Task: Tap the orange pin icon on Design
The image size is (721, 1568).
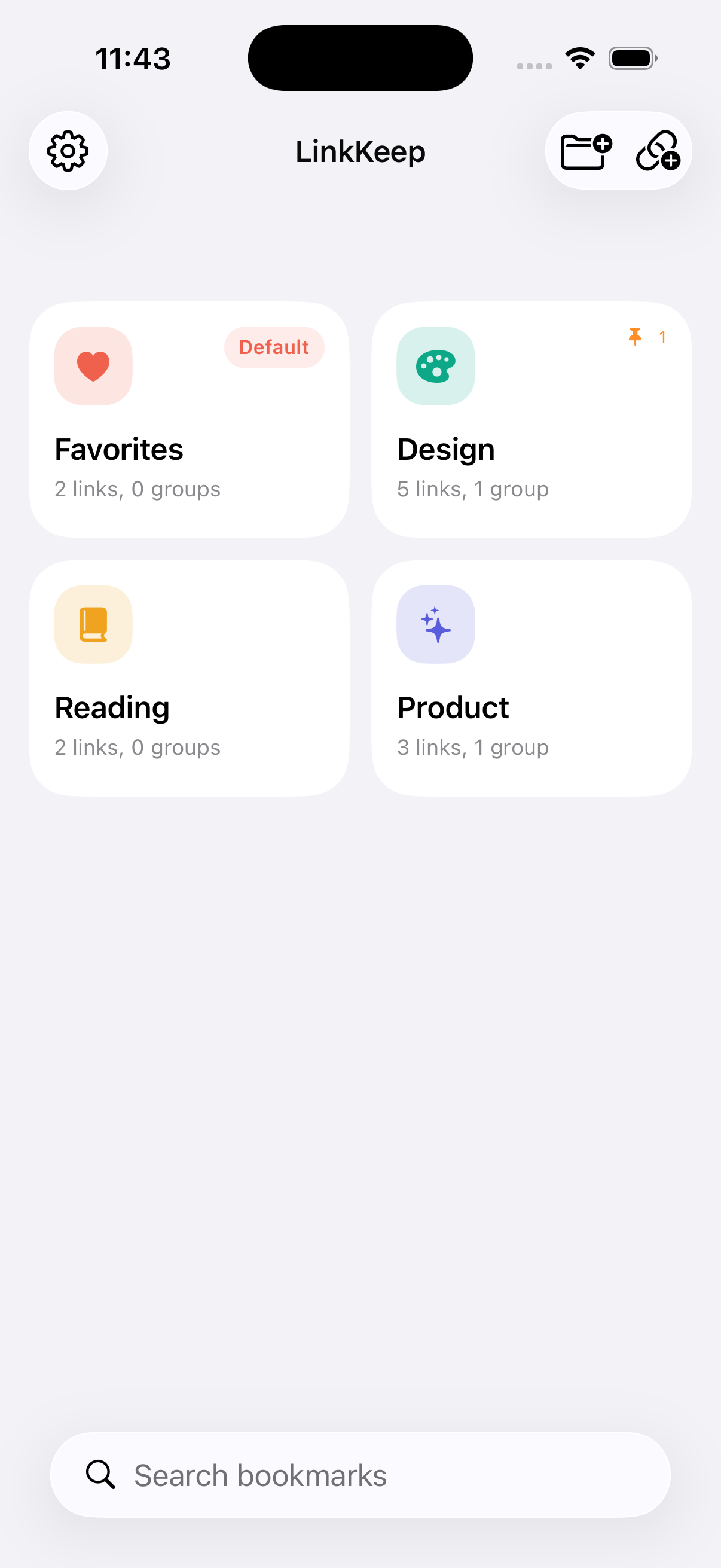Action: pos(634,337)
